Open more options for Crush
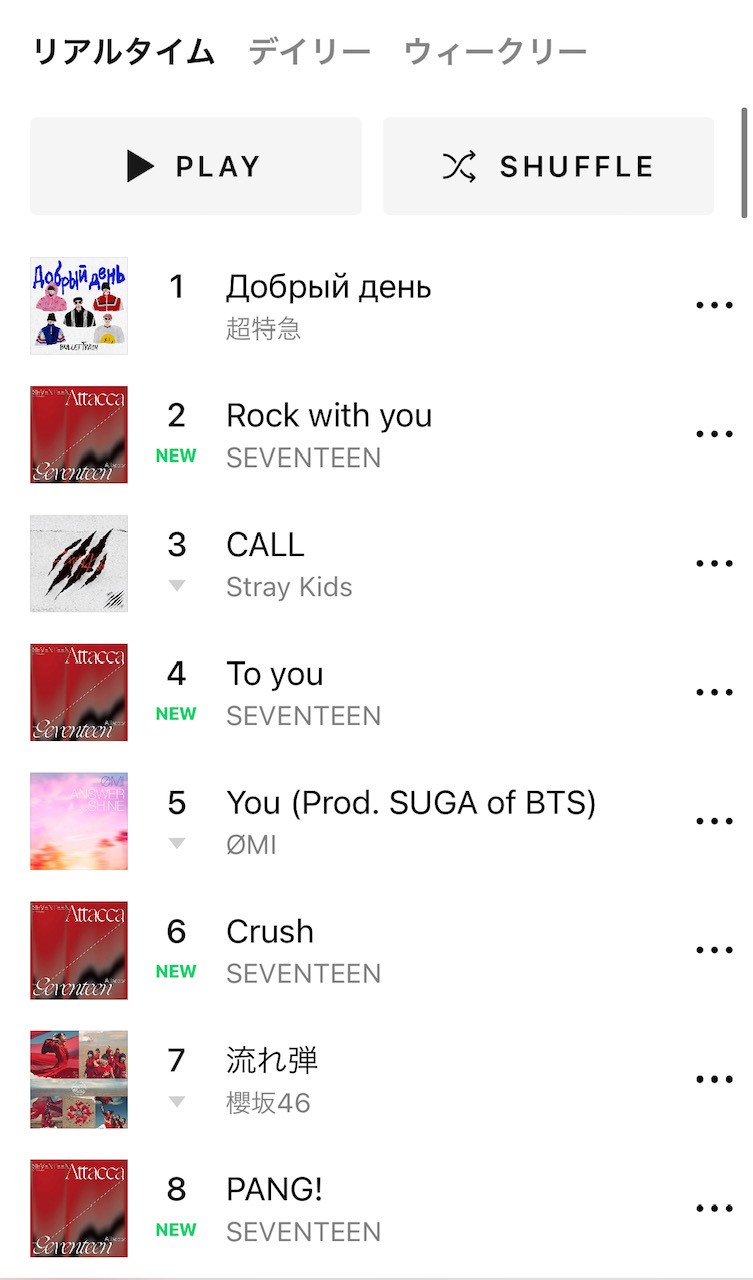 point(714,950)
